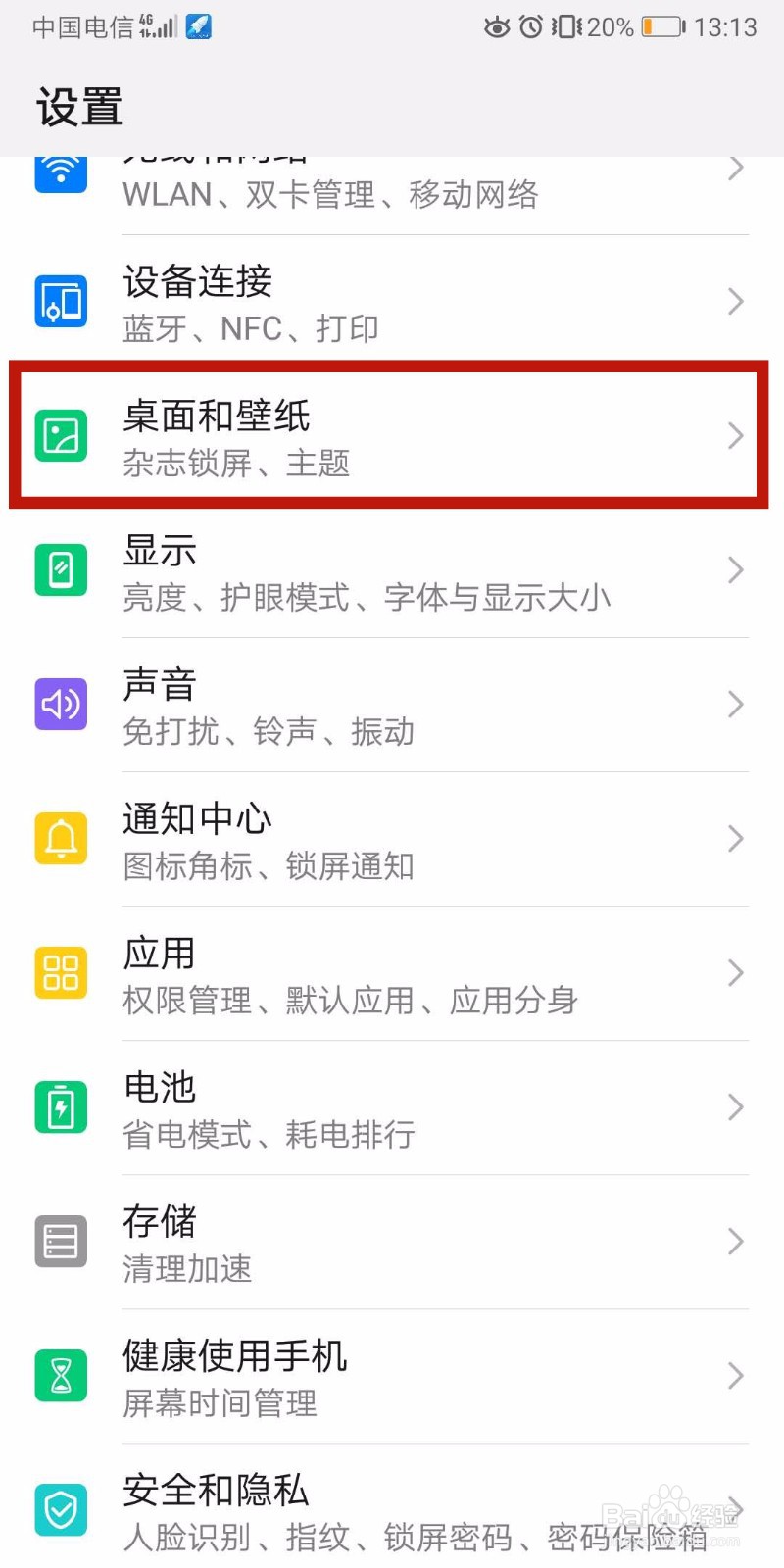Select the security and privacy shield icon

click(x=61, y=1509)
